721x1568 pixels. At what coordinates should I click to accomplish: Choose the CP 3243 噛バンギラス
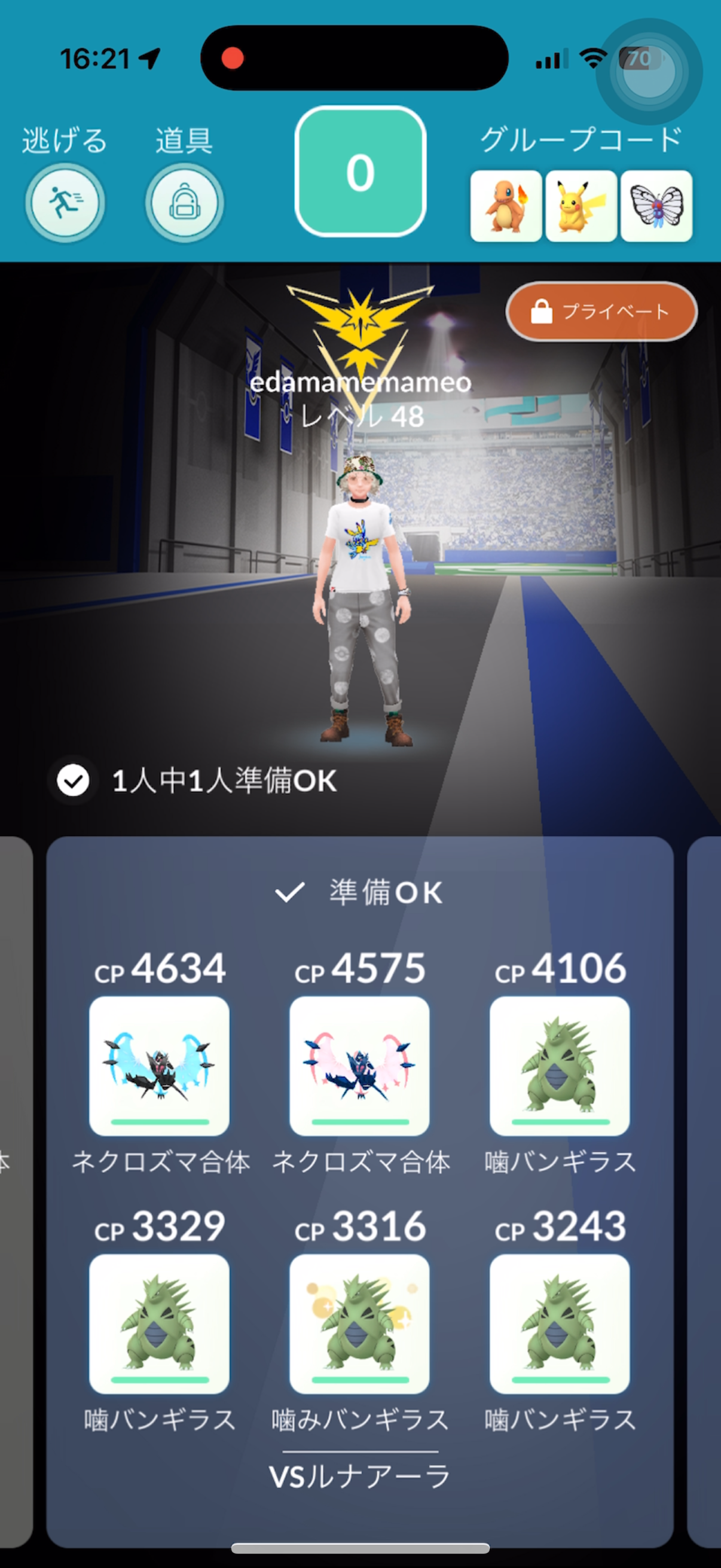[560, 1323]
